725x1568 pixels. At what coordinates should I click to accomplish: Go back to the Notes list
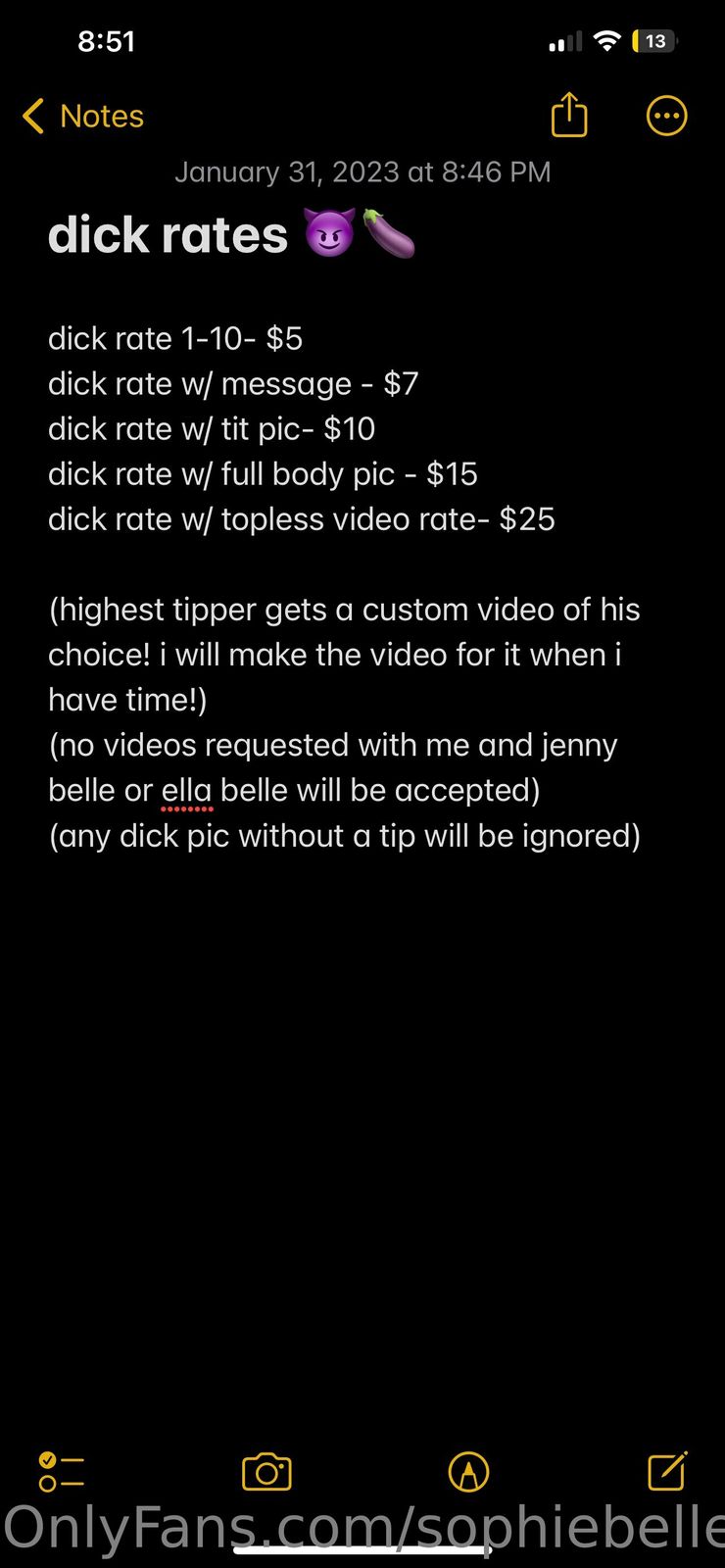pos(83,117)
